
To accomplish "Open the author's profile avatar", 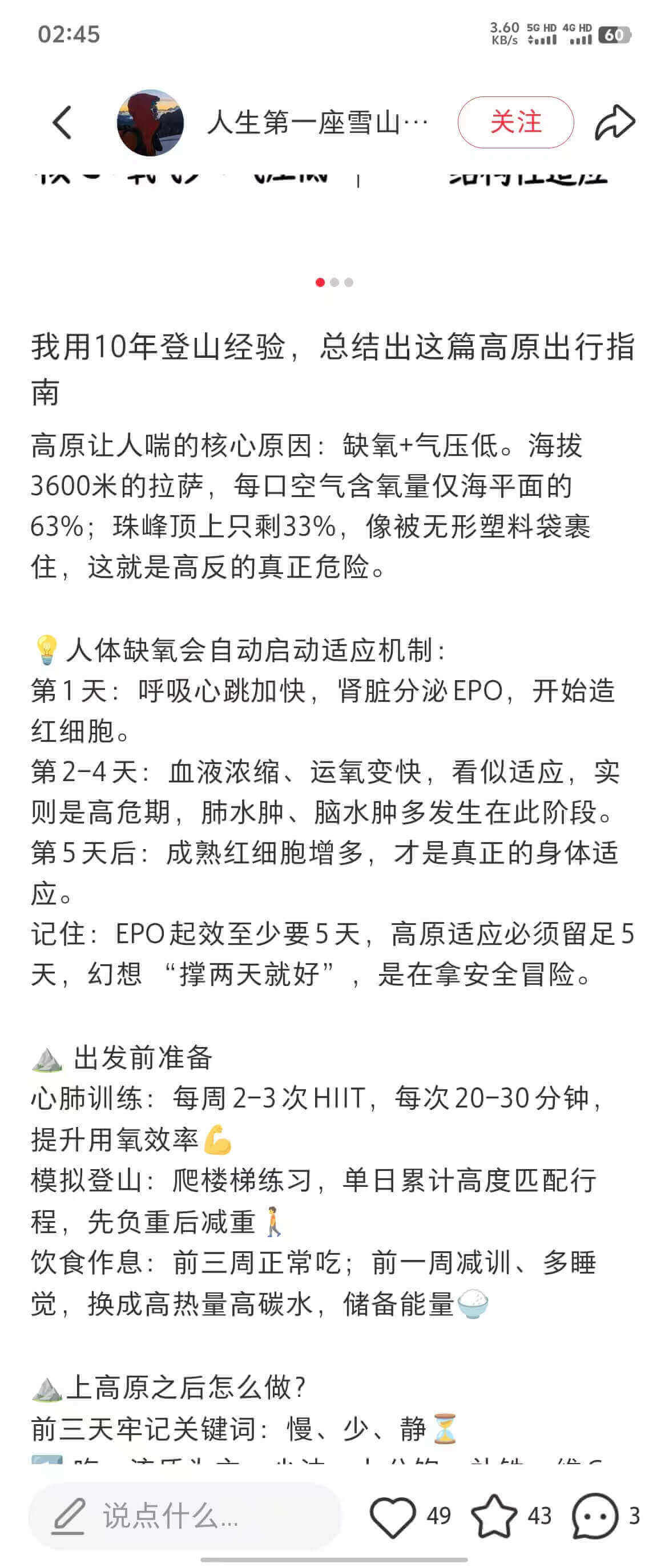I will coord(150,123).
